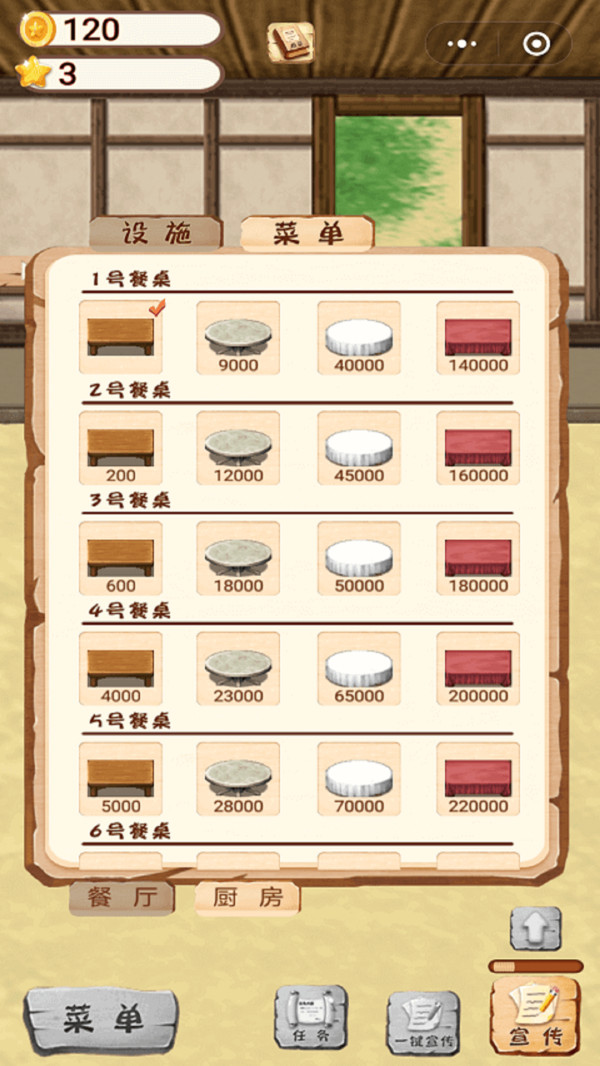This screenshot has width=600, height=1066.
Task: Purchase the 180000 red table for 3号餐桌
Action: click(477, 558)
